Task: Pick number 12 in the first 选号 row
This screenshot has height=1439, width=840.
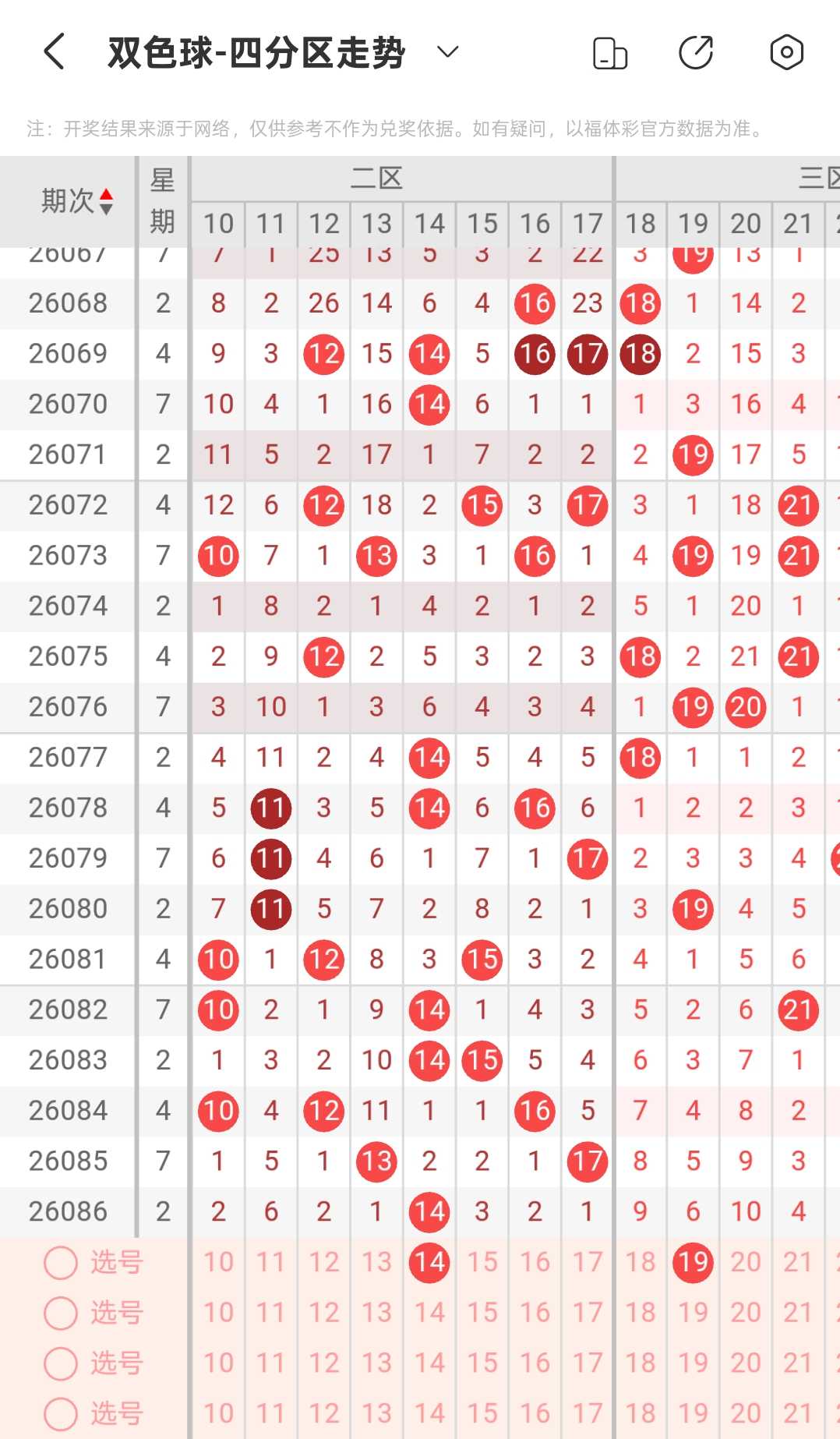Action: (x=324, y=1262)
